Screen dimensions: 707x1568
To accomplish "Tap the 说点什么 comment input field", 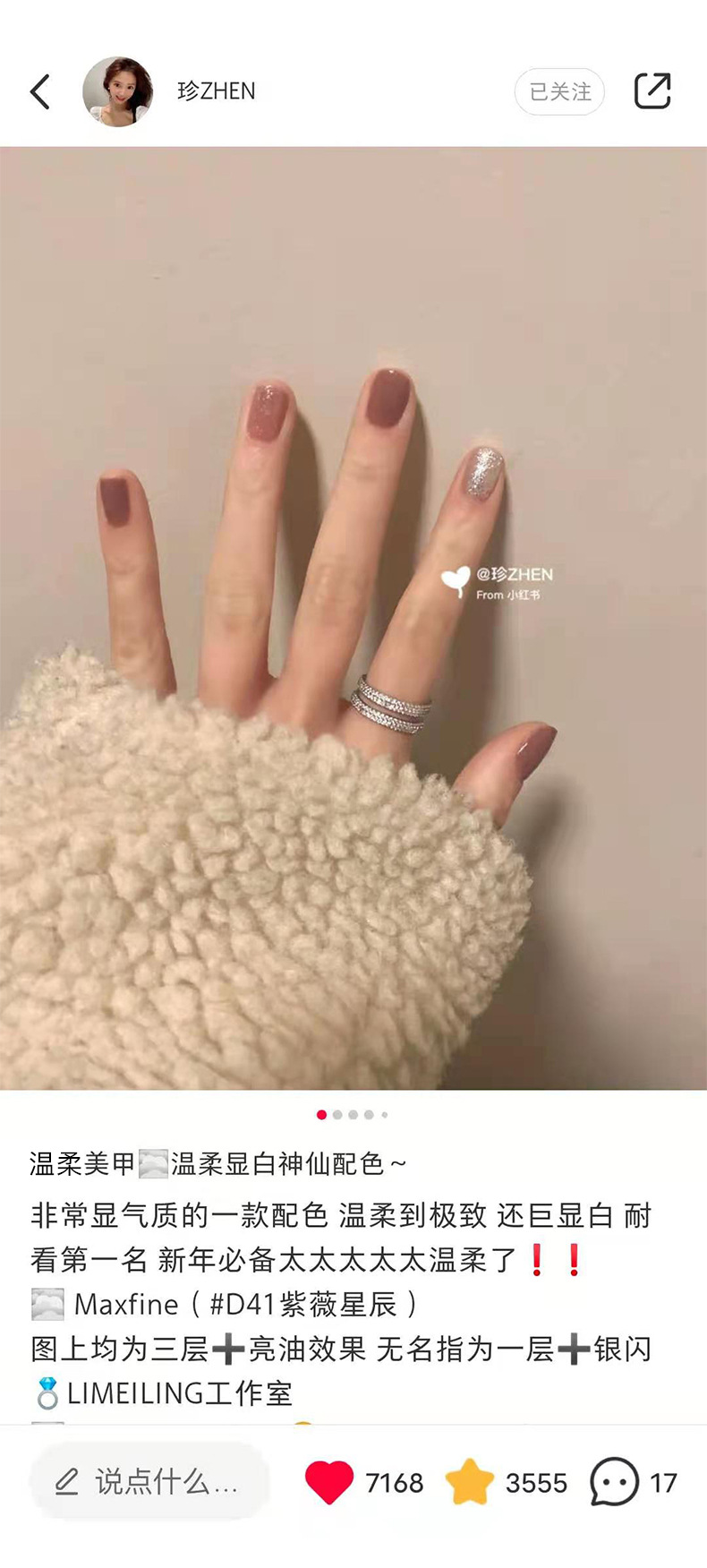I will 149,1482.
